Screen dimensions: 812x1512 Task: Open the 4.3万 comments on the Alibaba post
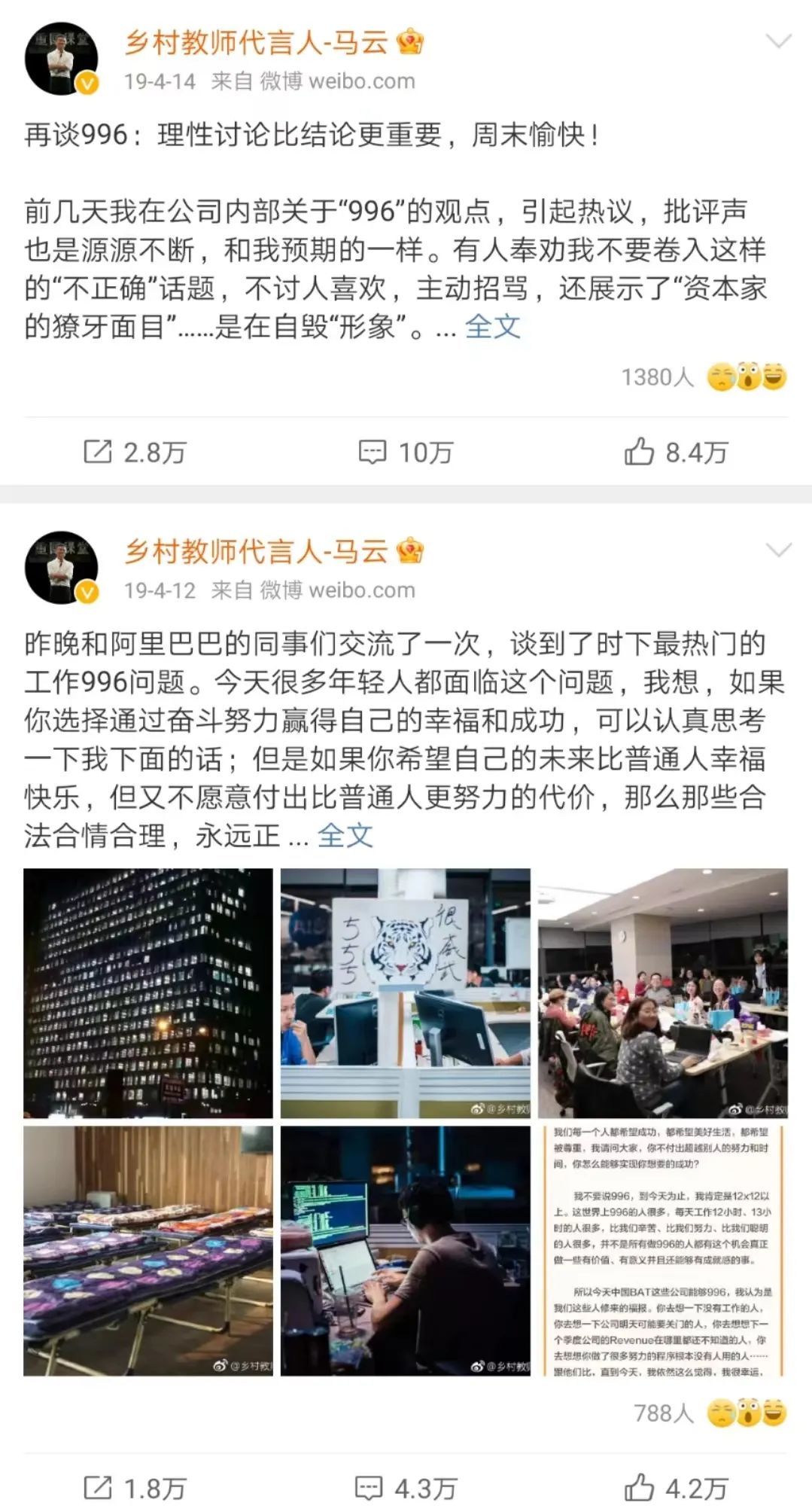coord(406,1488)
